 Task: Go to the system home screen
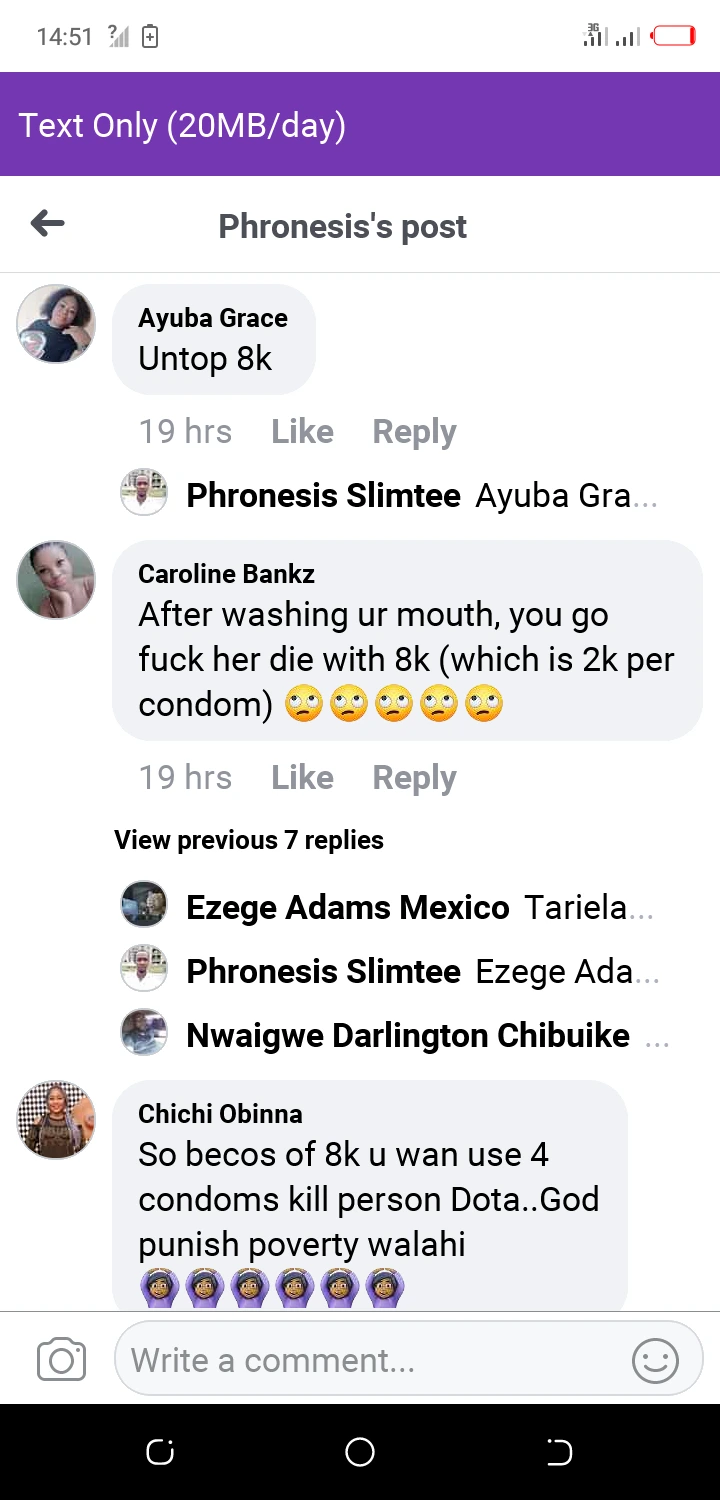pos(360,1452)
